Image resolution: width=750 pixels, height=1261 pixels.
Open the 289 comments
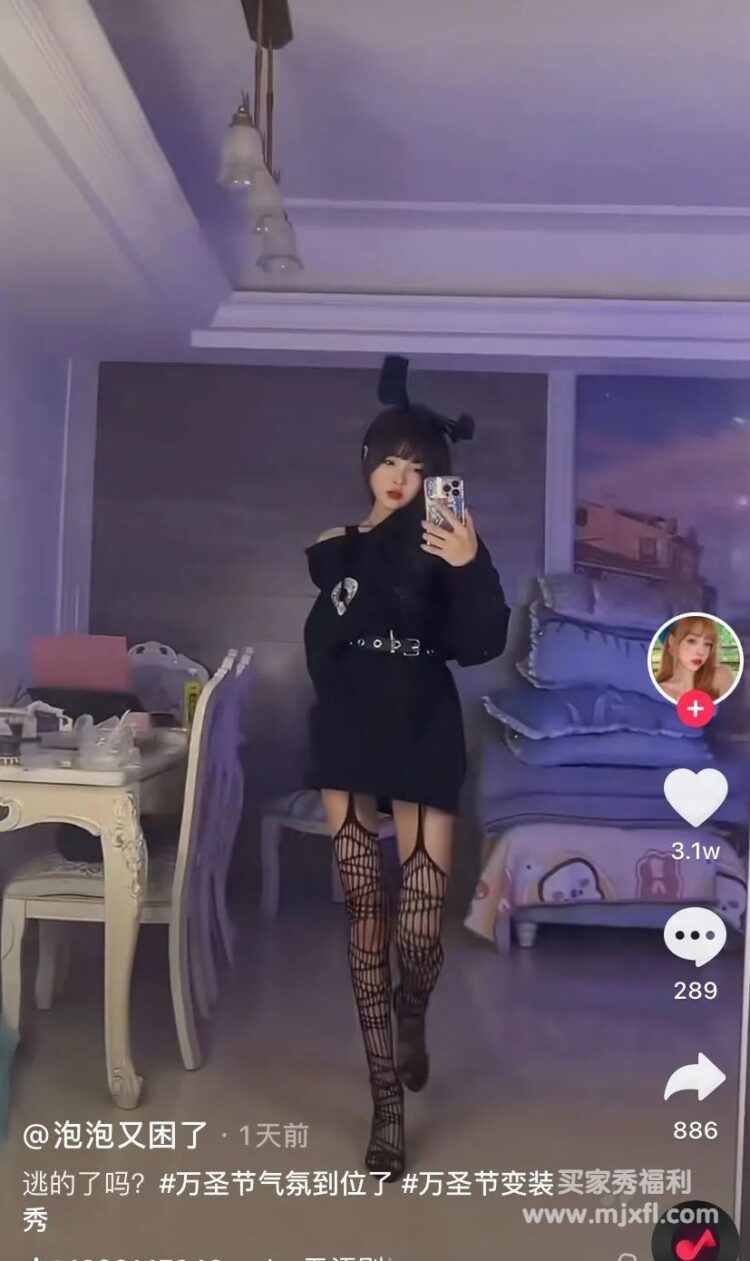tap(695, 936)
